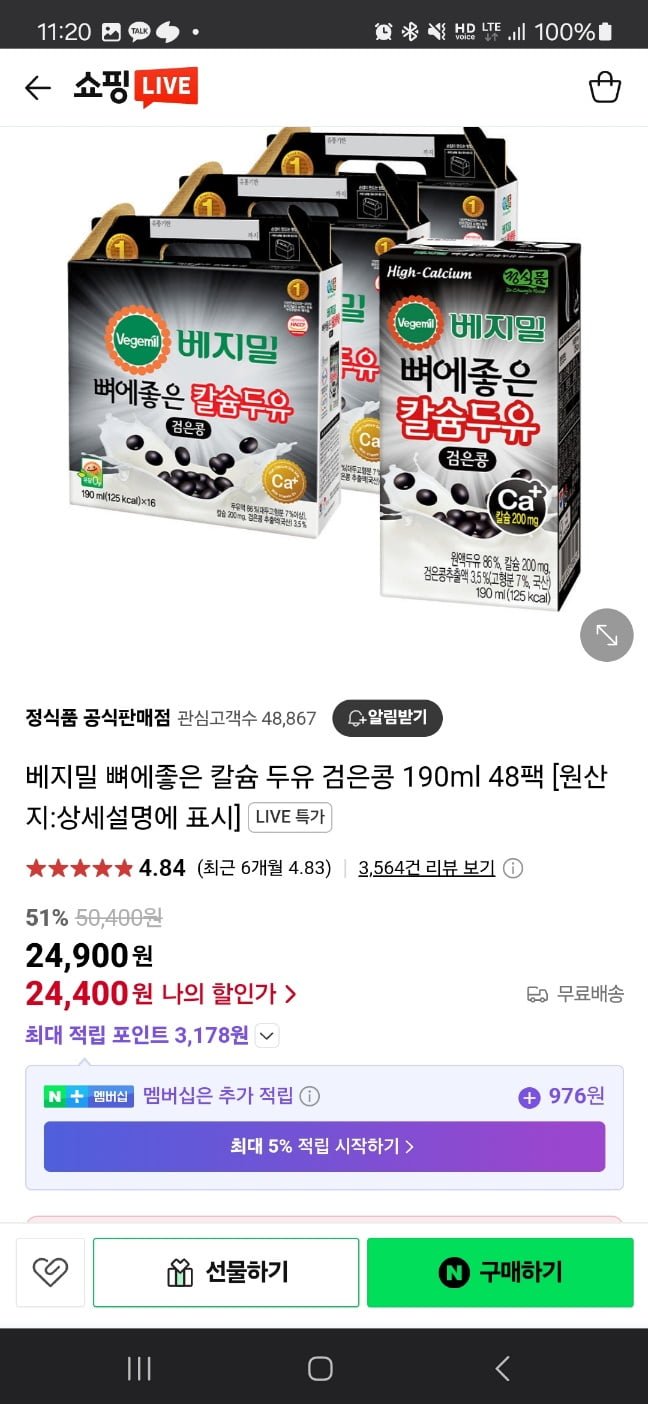Tap the system home button
The height and width of the screenshot is (1404, 648).
[320, 1368]
